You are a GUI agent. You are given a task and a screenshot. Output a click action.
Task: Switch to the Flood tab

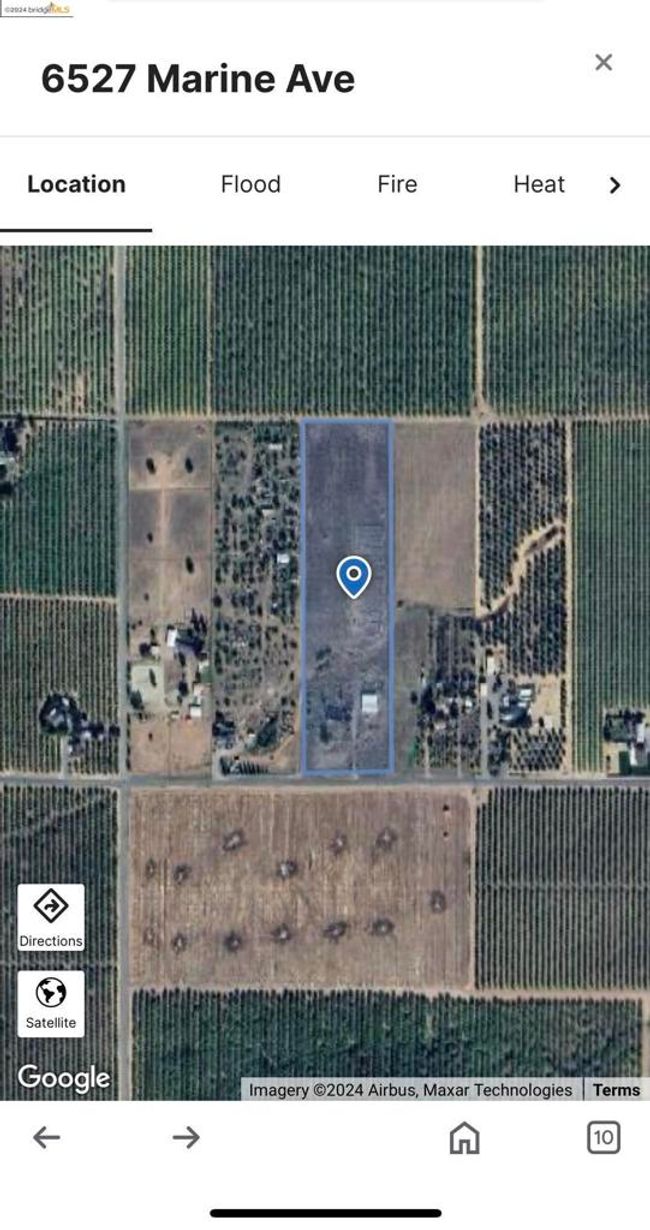coord(250,185)
